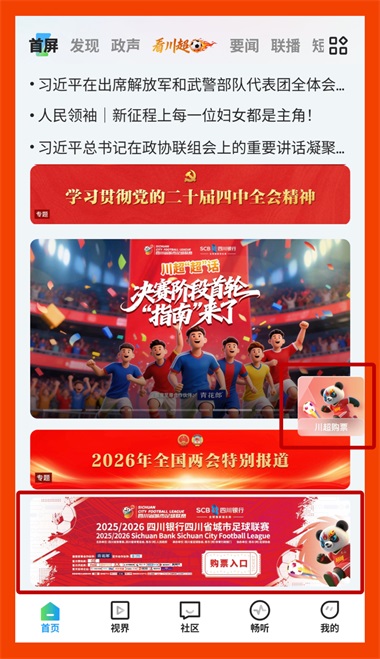Screen dimensions: 380x659
Task: Open 2026年全国两会特别报道 banner
Action: pyautogui.click(x=190, y=459)
